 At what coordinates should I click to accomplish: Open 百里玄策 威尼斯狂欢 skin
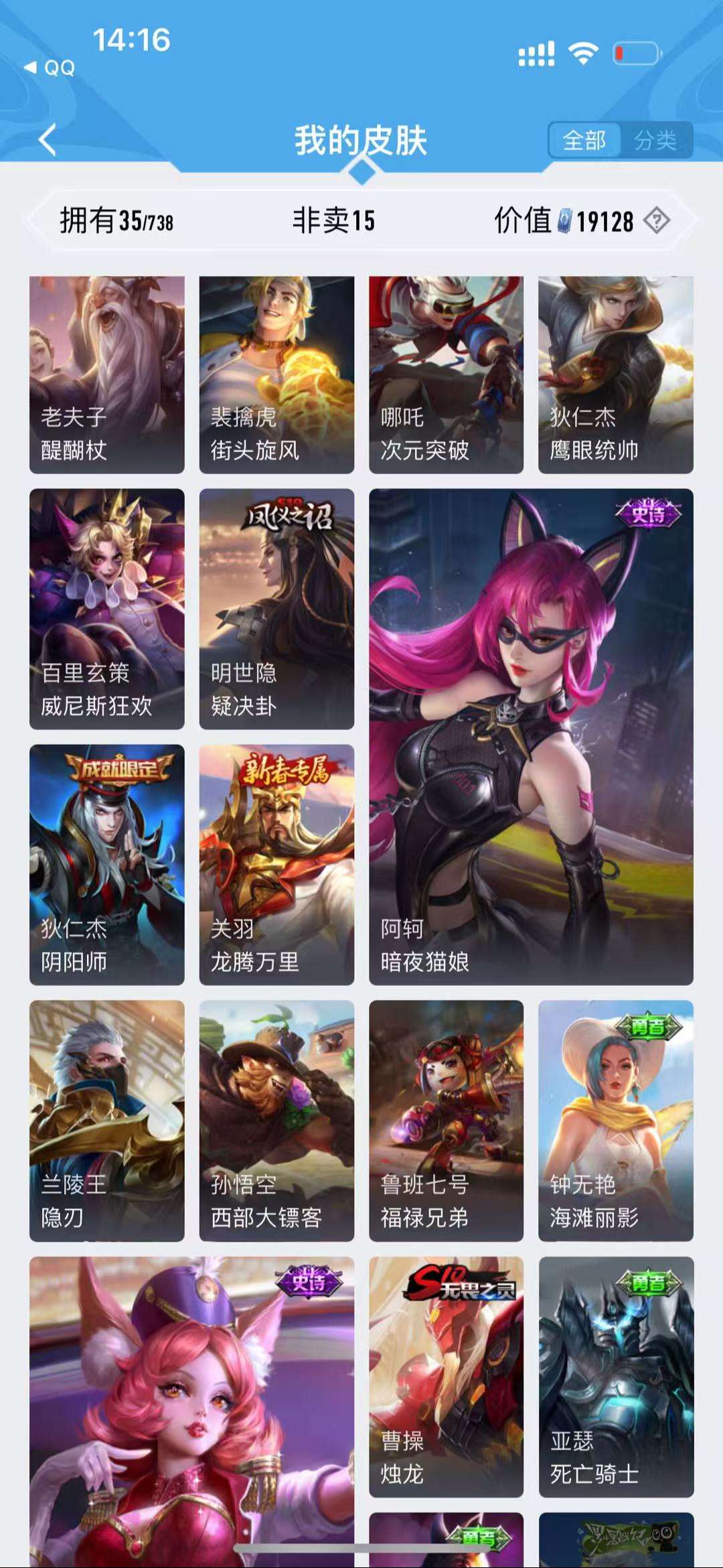pos(107,608)
